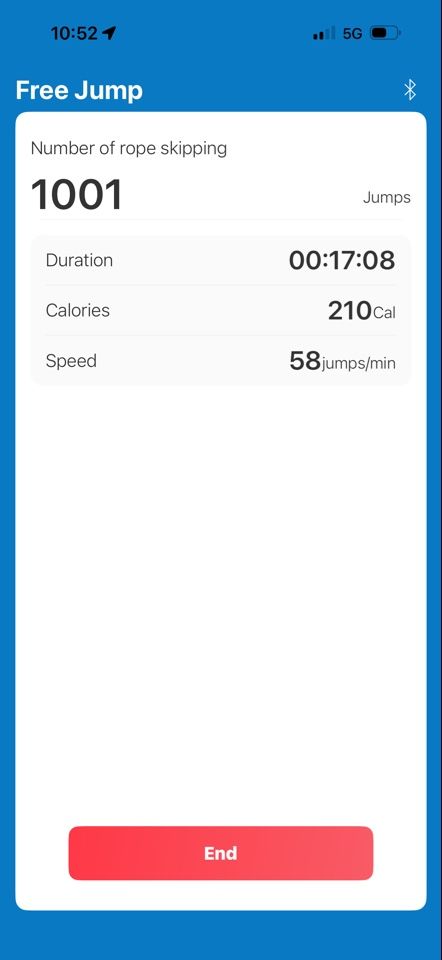Open the Bluetooth connection icon
Viewport: 442px width, 960px height.
pyautogui.click(x=410, y=90)
